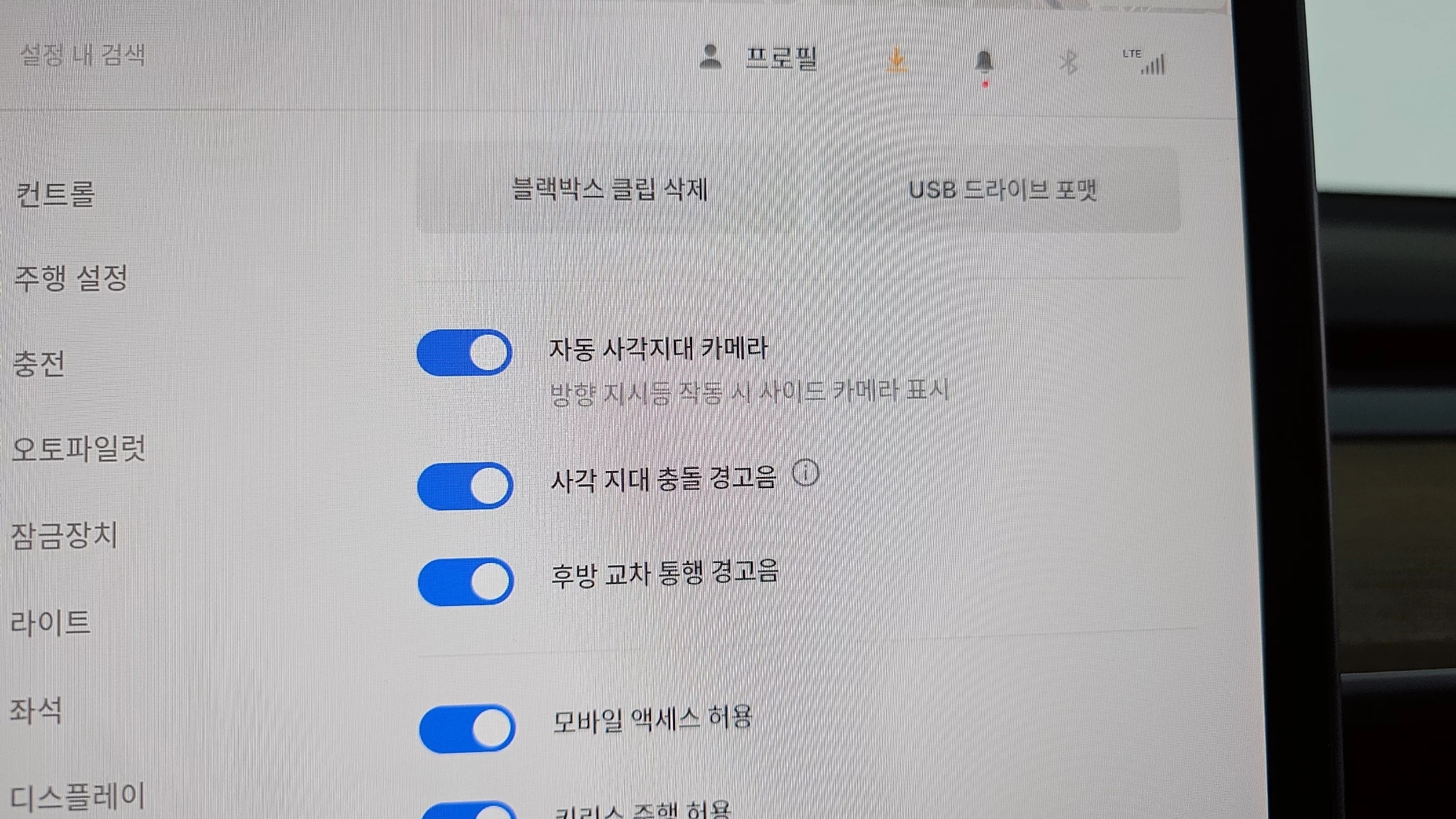Open 라이트 settings
The height and width of the screenshot is (819, 1456).
pyautogui.click(x=50, y=623)
